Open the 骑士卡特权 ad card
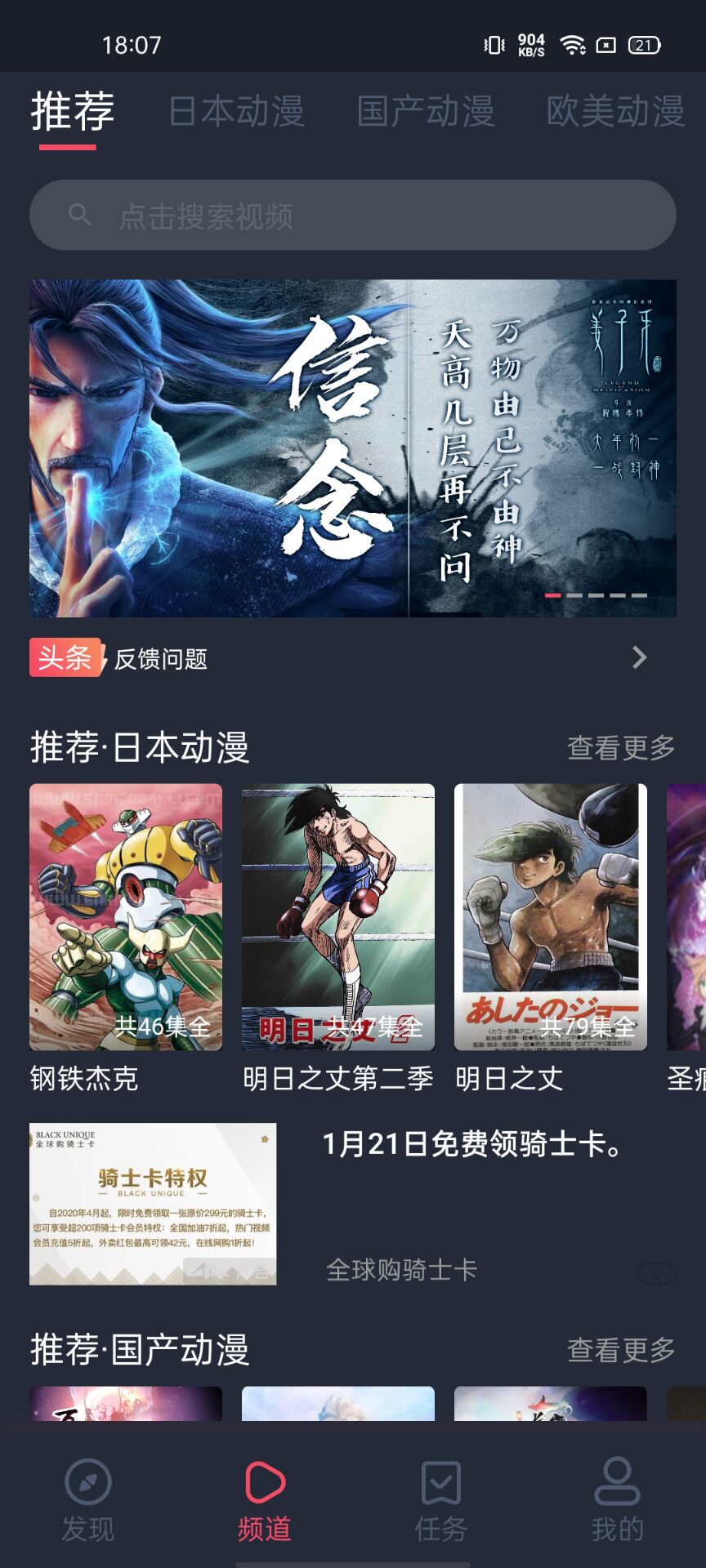 tap(153, 1204)
